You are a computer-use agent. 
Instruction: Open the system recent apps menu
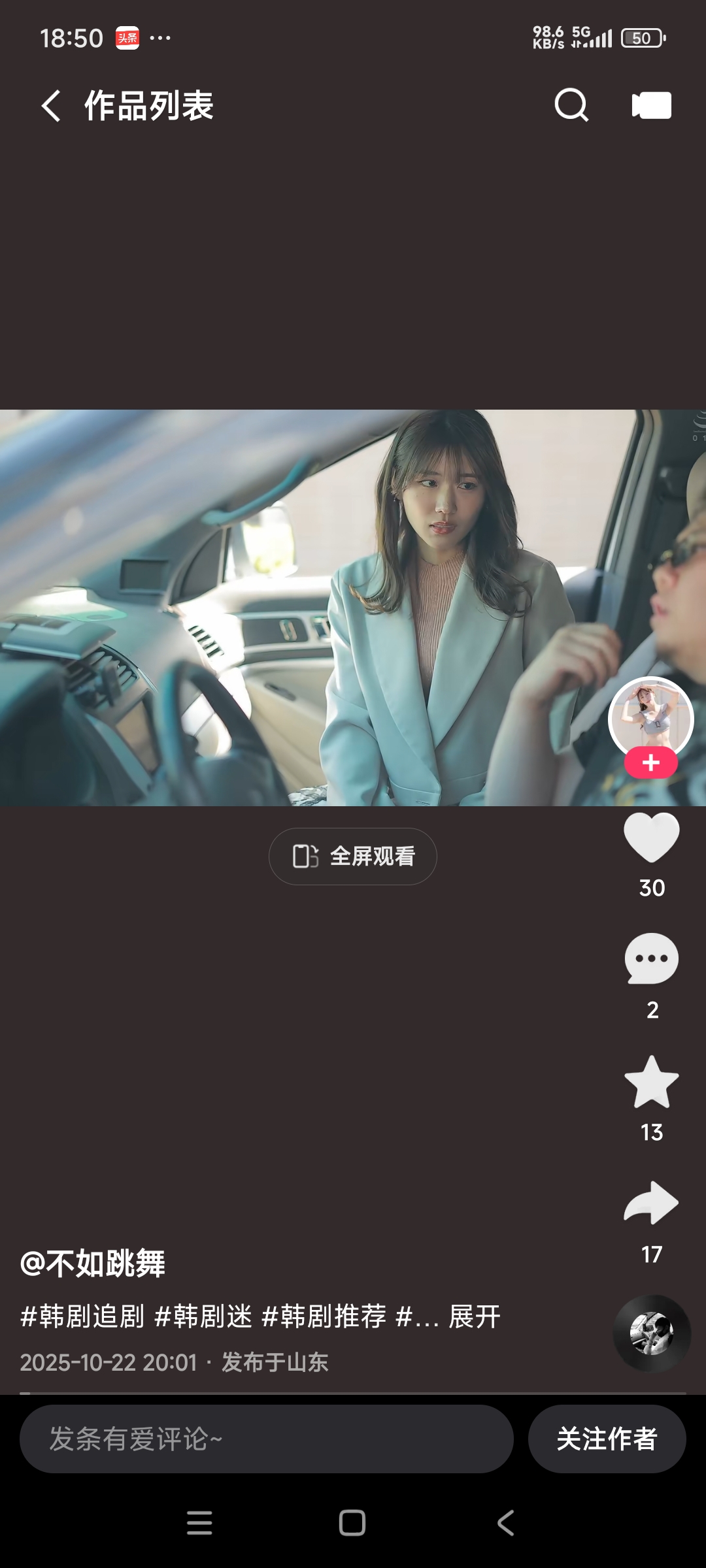click(x=199, y=1523)
